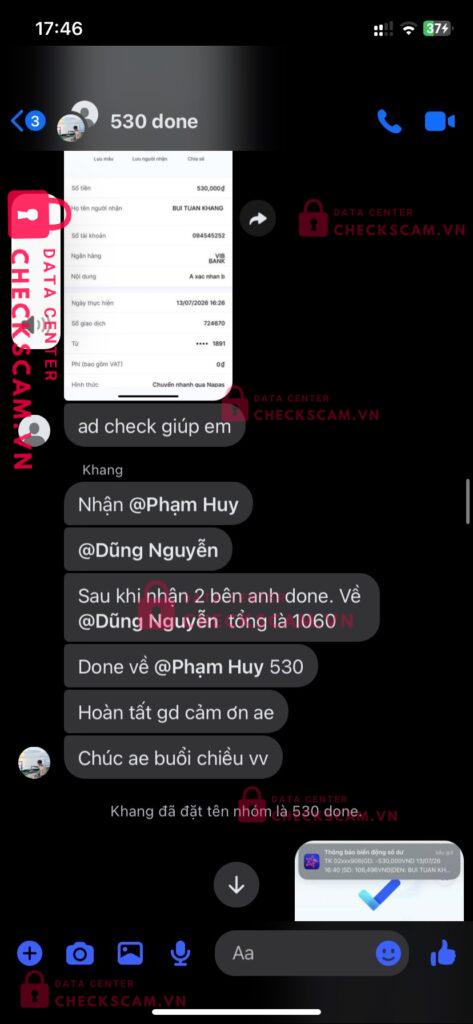Start a video call
Viewport: 473px width, 1024px height.
(x=440, y=121)
